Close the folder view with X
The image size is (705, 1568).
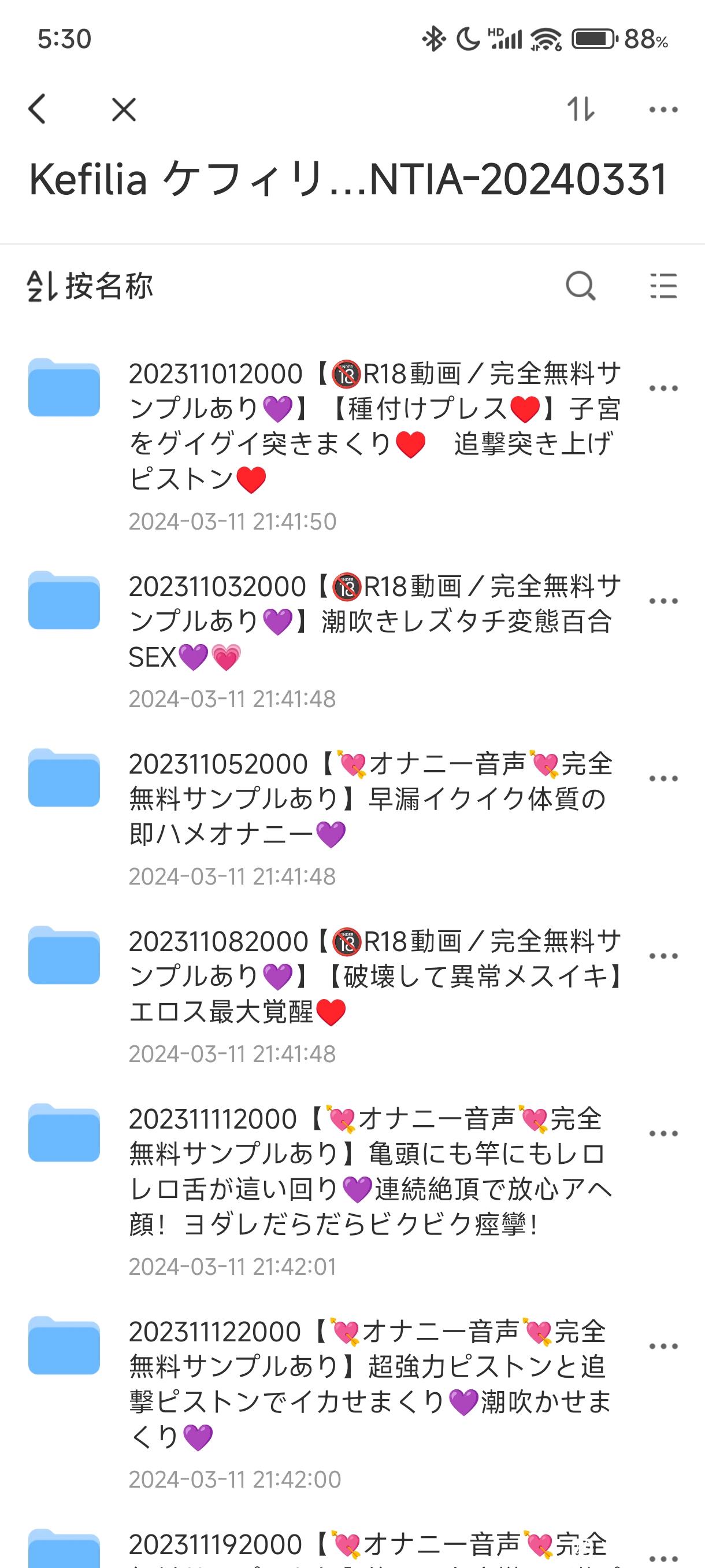click(124, 110)
